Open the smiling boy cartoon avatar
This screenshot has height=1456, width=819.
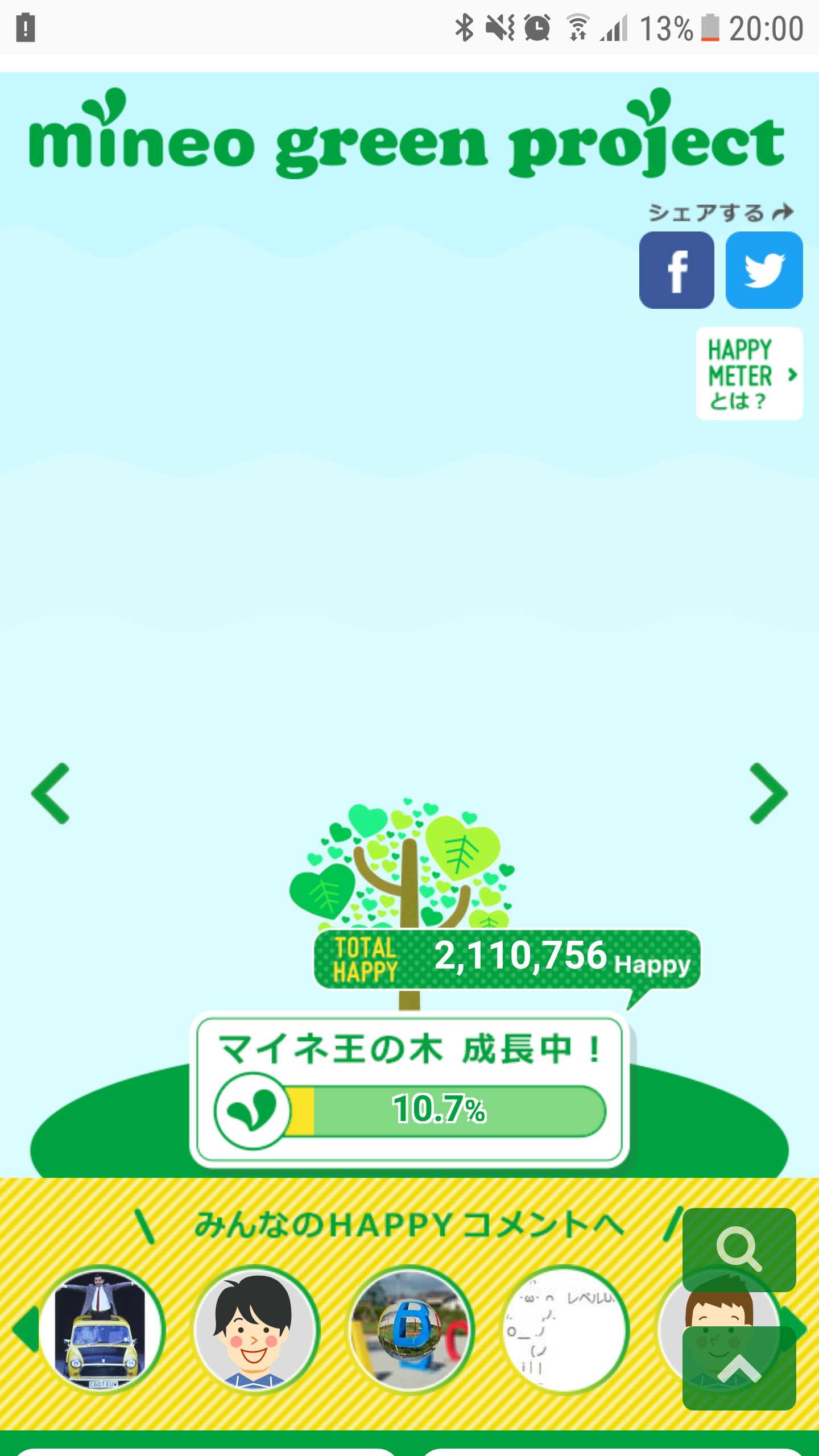[x=256, y=1330]
